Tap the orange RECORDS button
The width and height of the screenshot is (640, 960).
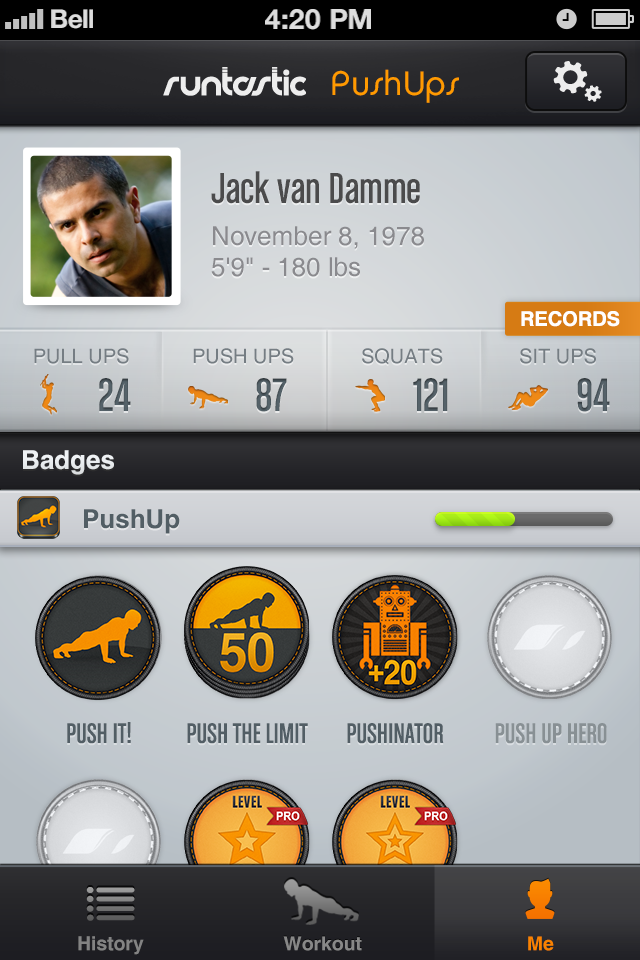tap(571, 319)
